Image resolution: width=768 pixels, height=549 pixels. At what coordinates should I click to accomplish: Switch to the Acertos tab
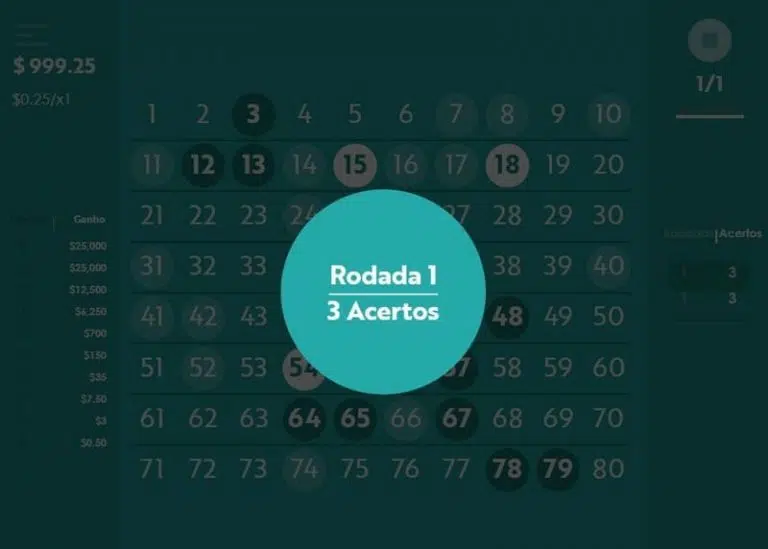741,234
